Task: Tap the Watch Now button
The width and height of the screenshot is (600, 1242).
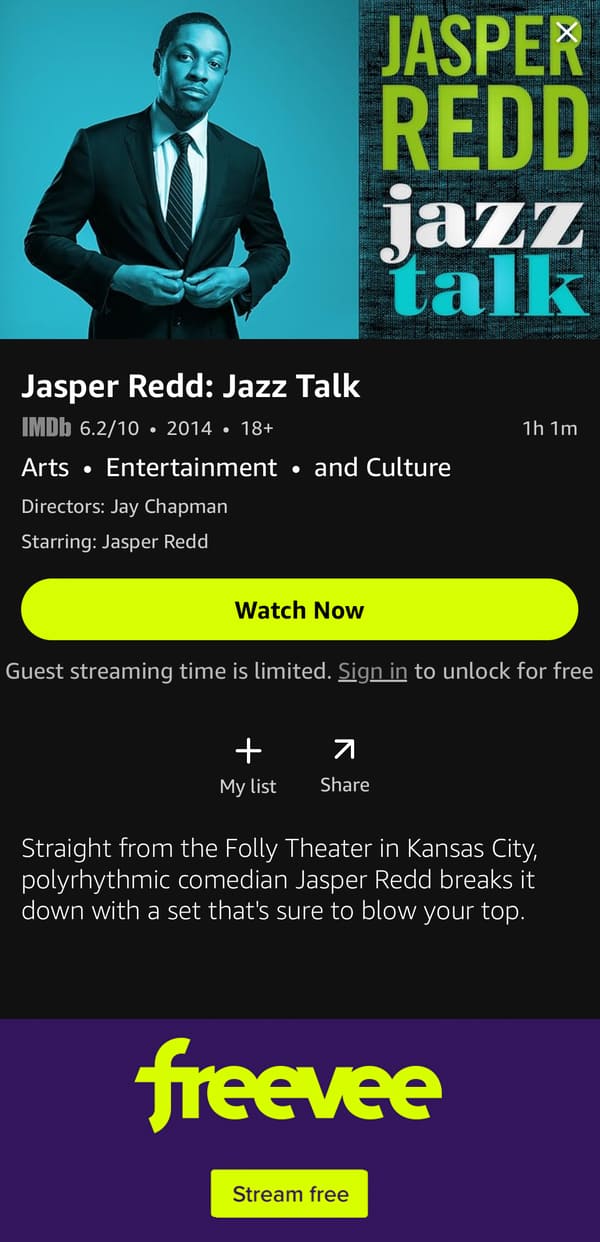Action: (x=299, y=609)
